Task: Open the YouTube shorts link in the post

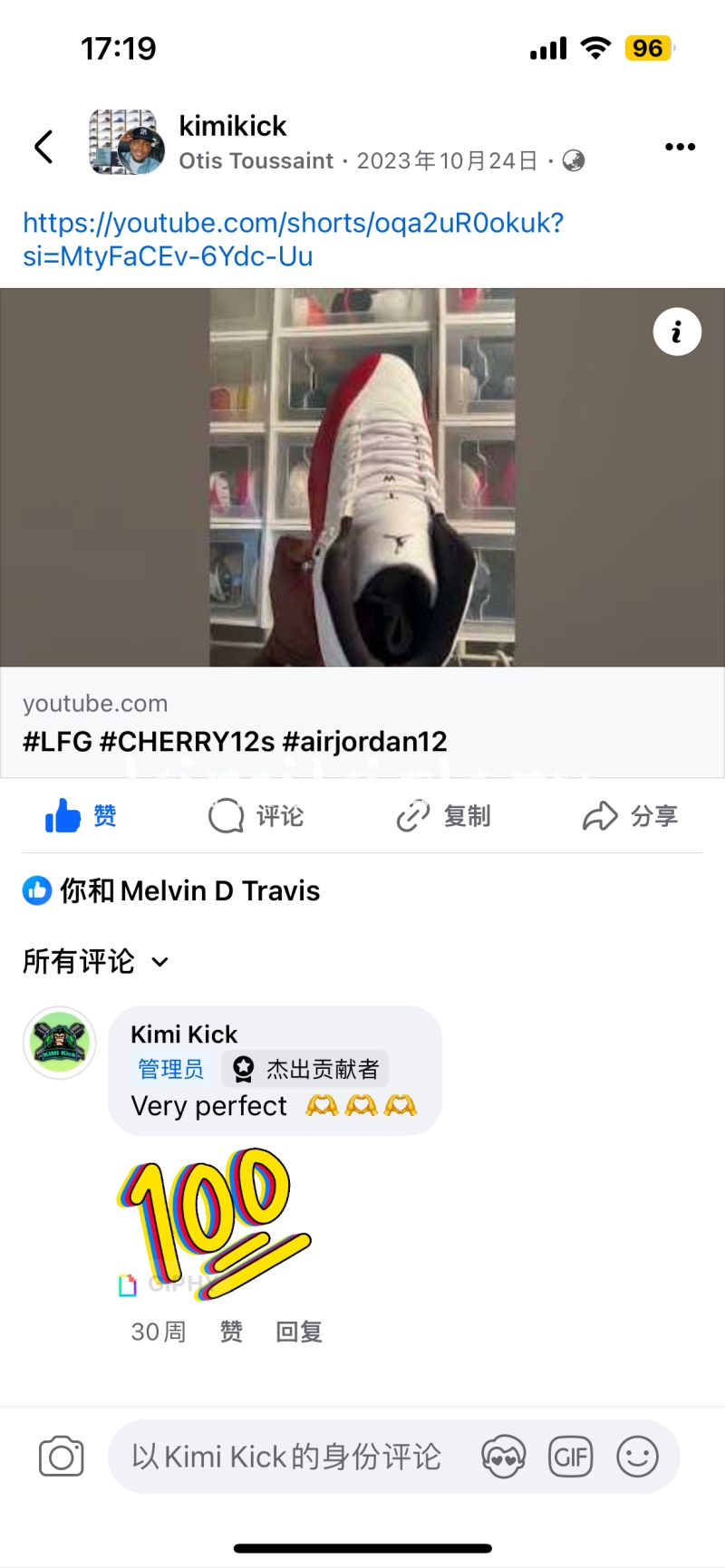Action: pyautogui.click(x=293, y=239)
